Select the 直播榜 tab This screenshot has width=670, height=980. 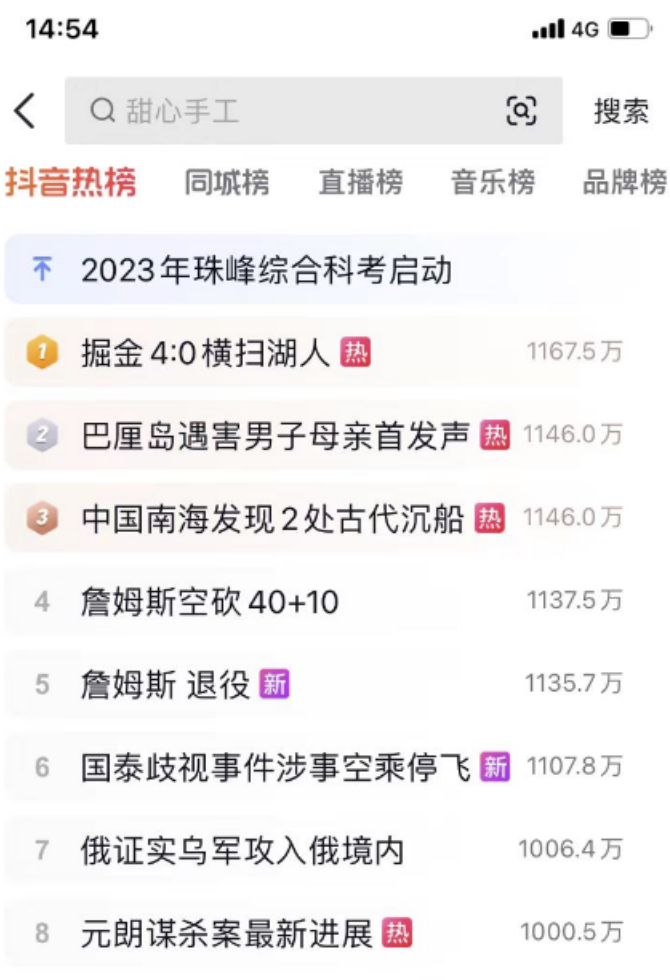tap(360, 183)
